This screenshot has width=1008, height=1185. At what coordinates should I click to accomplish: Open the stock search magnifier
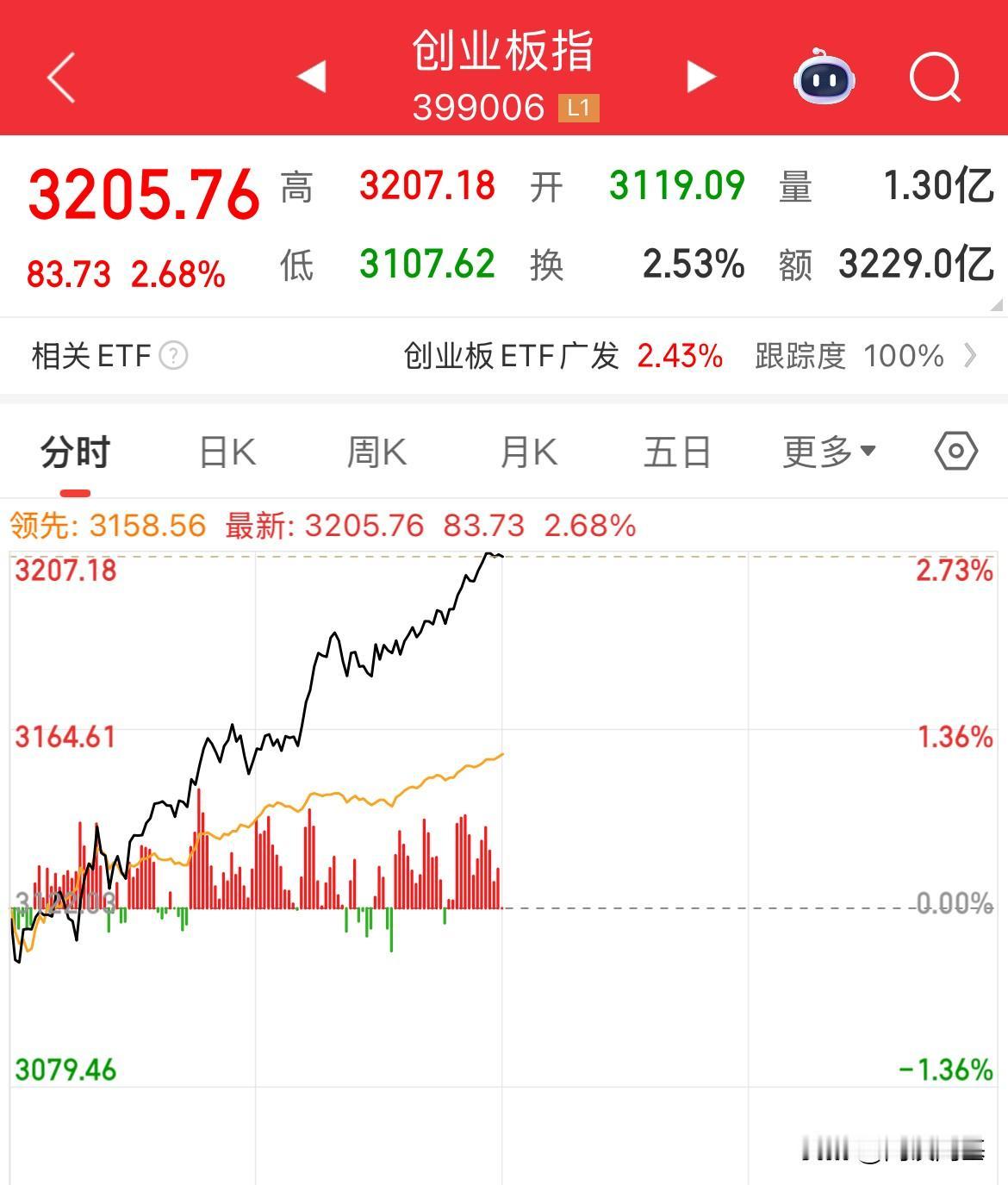pyautogui.click(x=936, y=78)
